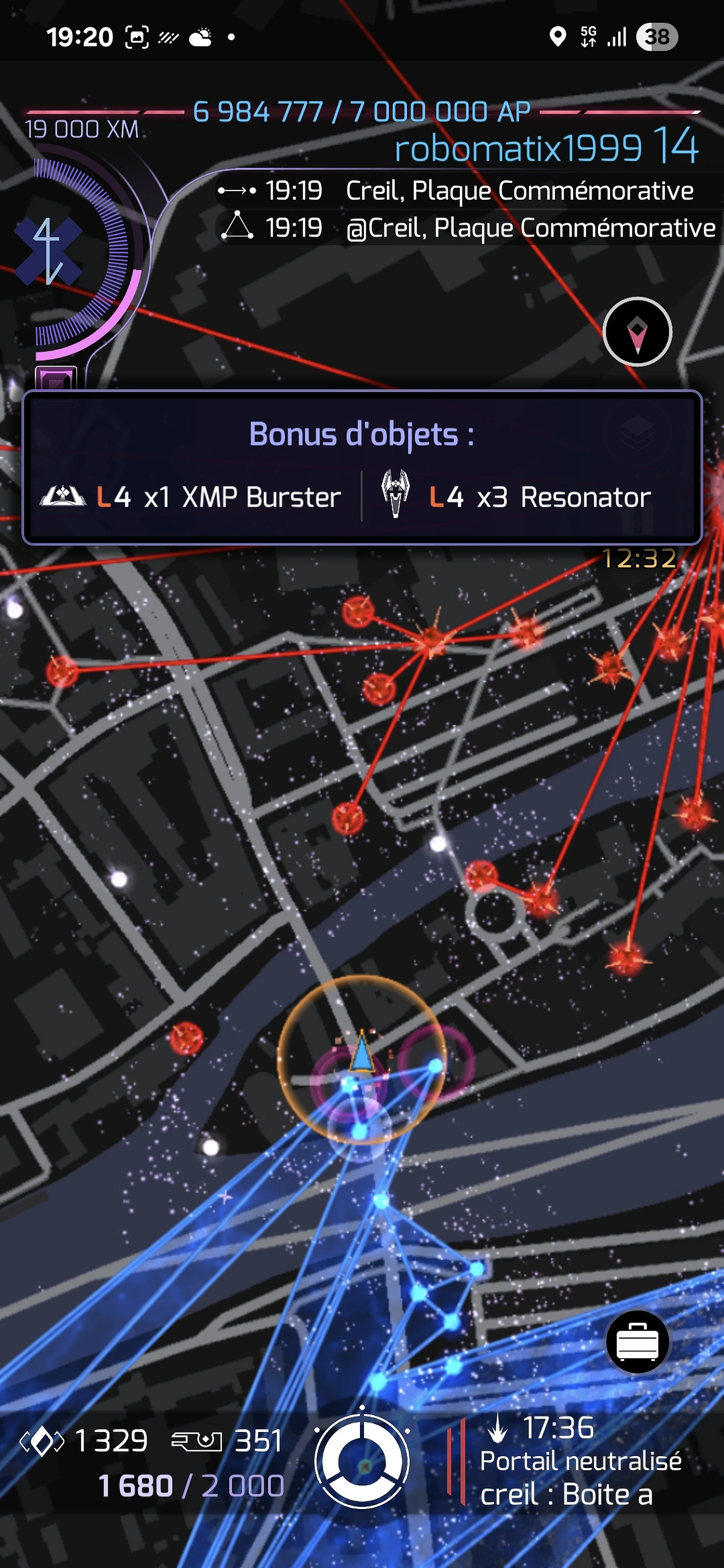Open the main OPS menu ring
724x1568 pixels.
[x=362, y=1461]
